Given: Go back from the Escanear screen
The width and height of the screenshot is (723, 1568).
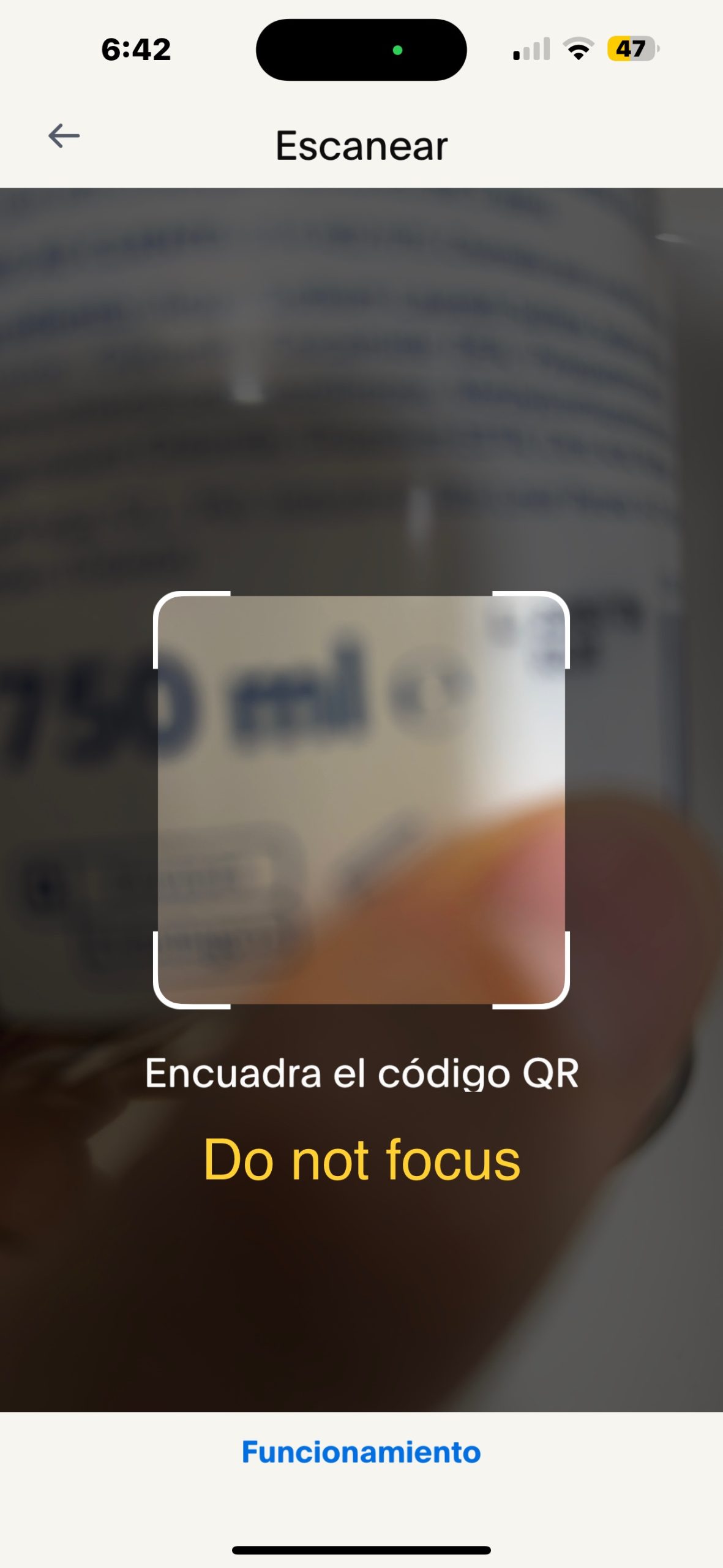Looking at the screenshot, I should (x=64, y=136).
